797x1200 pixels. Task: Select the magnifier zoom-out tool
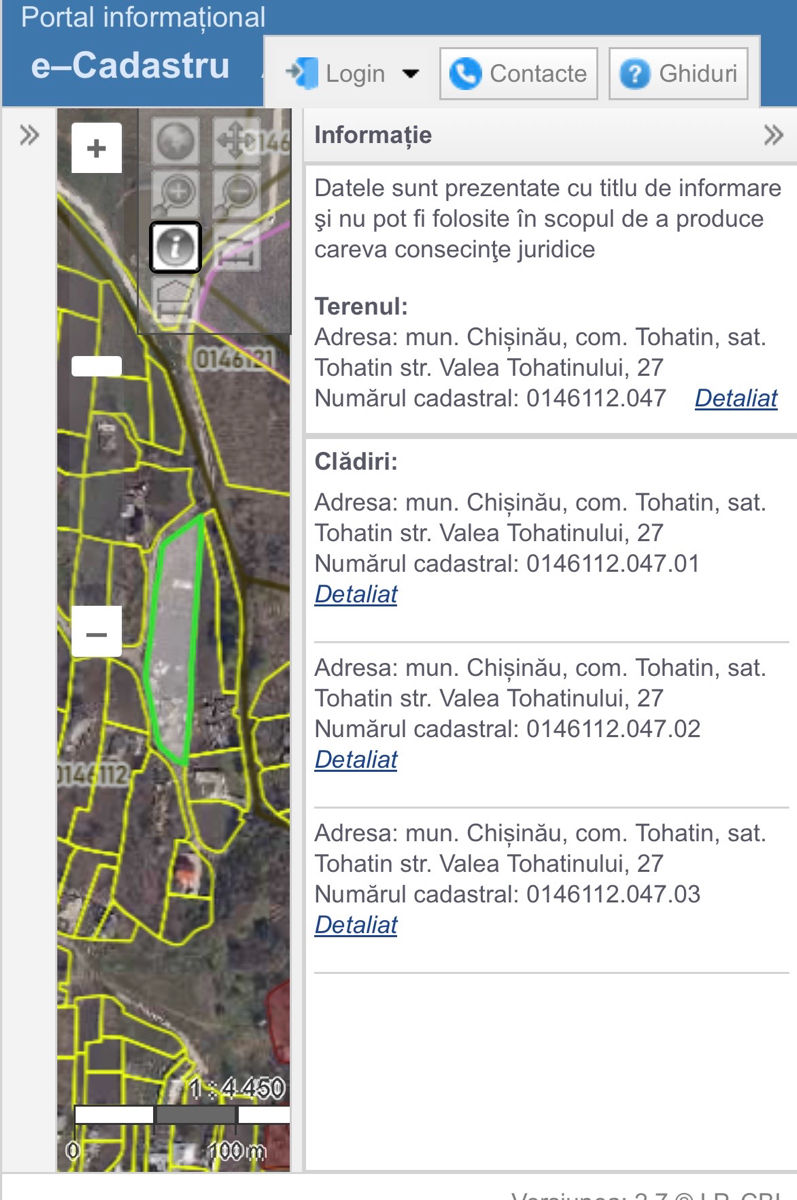point(236,193)
